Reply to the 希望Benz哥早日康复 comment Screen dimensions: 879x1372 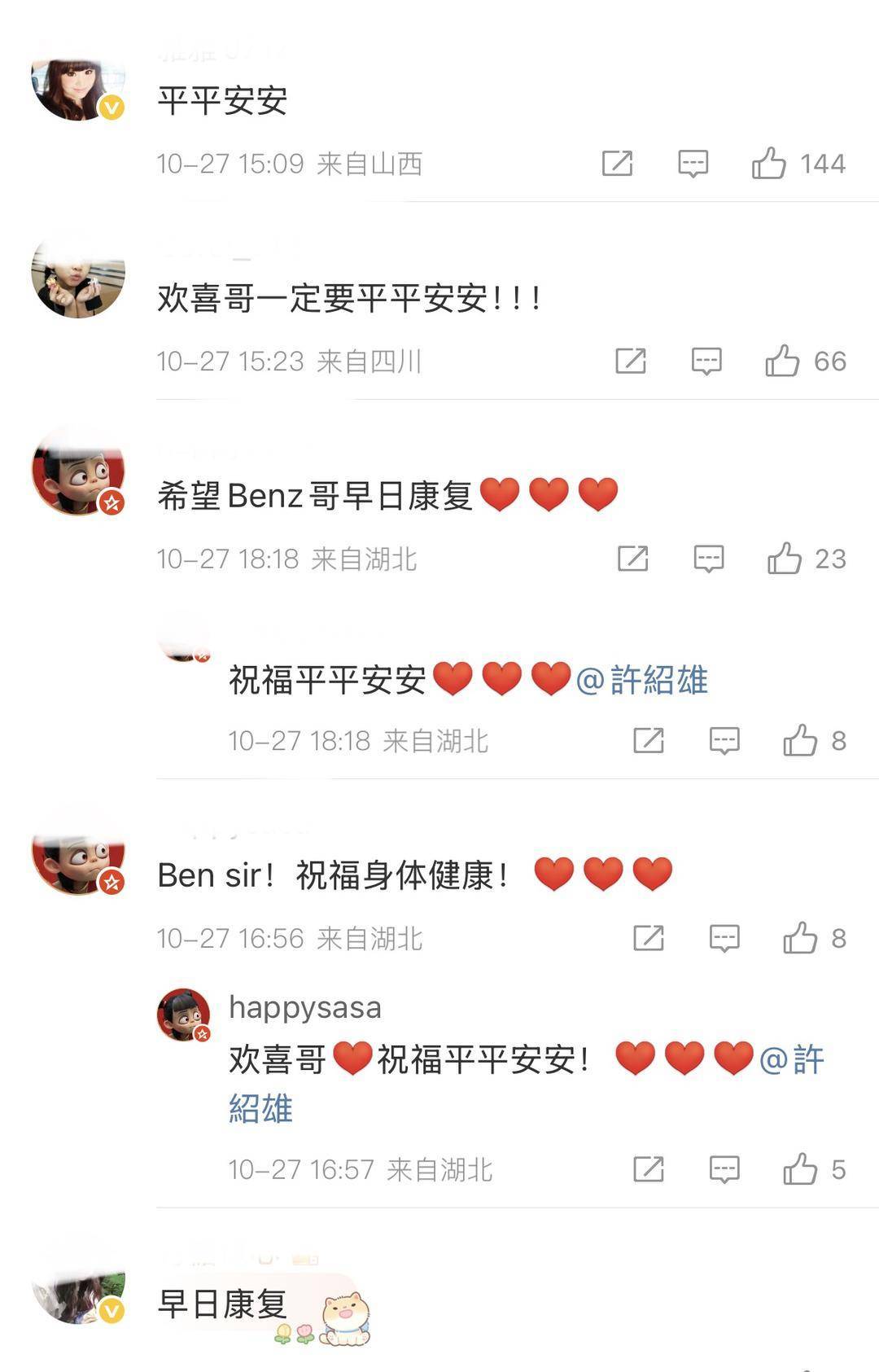coord(709,559)
